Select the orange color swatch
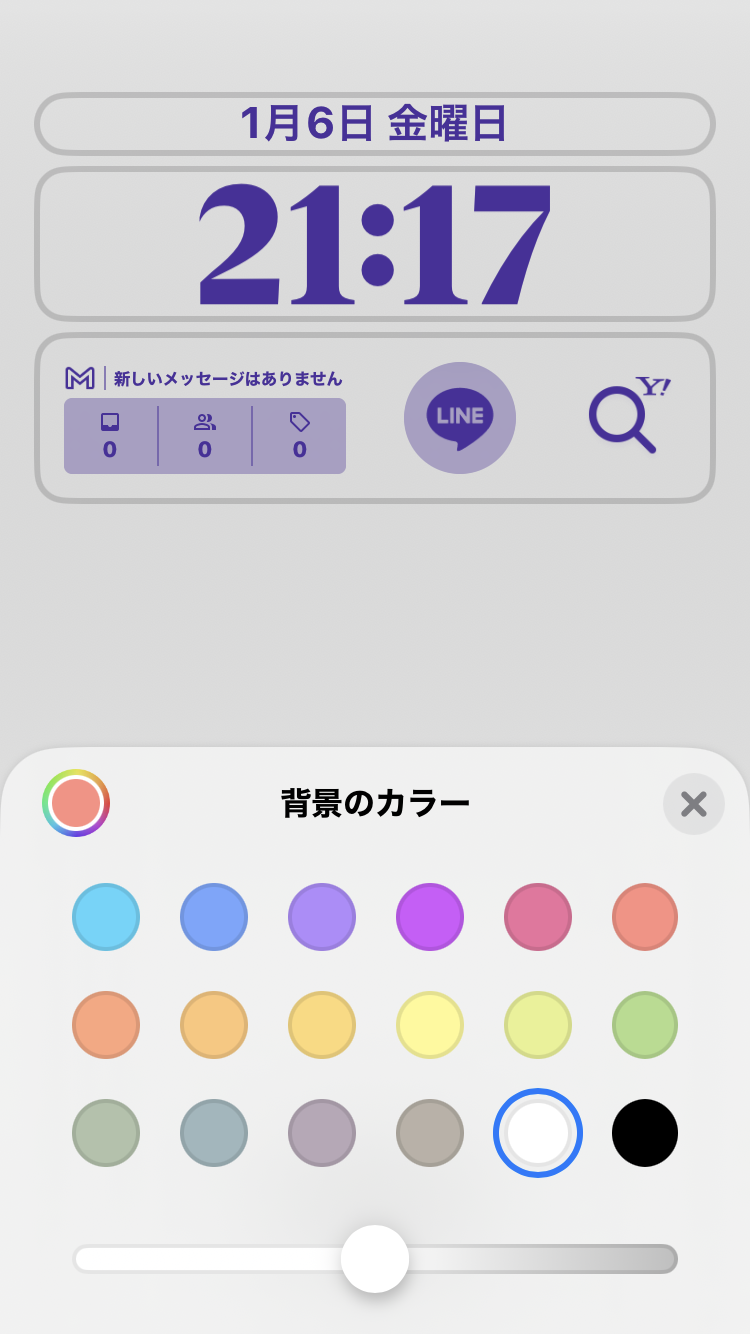Image resolution: width=750 pixels, height=1334 pixels. pyautogui.click(x=106, y=1025)
